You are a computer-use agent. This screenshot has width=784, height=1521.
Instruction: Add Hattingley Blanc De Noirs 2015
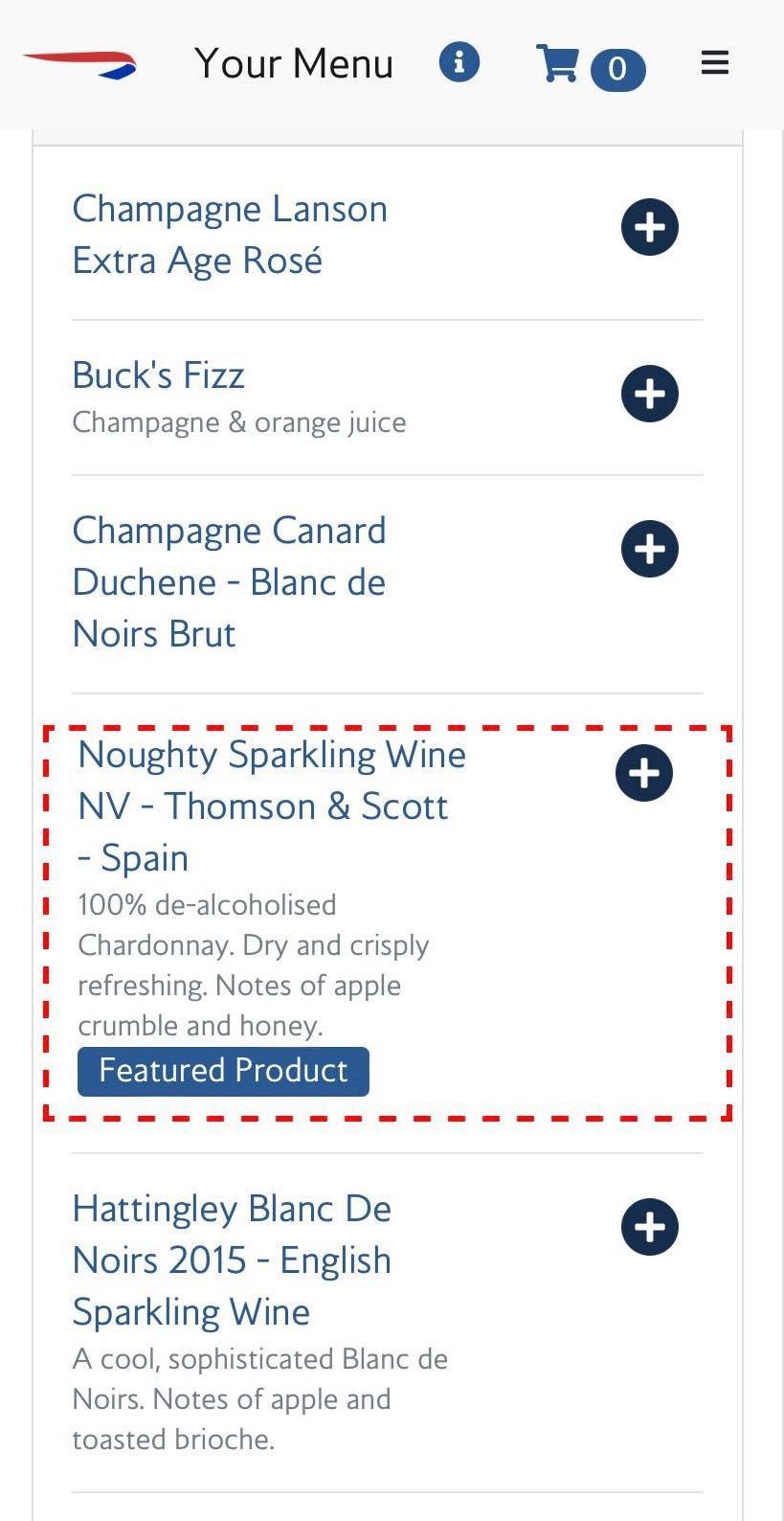click(650, 1227)
